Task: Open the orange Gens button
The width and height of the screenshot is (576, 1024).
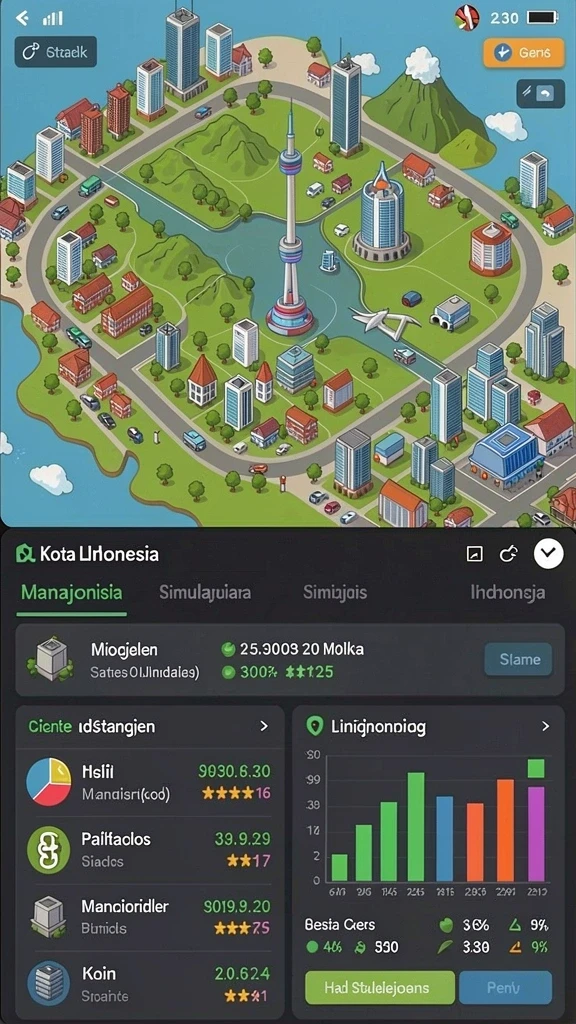Action: 524,53
